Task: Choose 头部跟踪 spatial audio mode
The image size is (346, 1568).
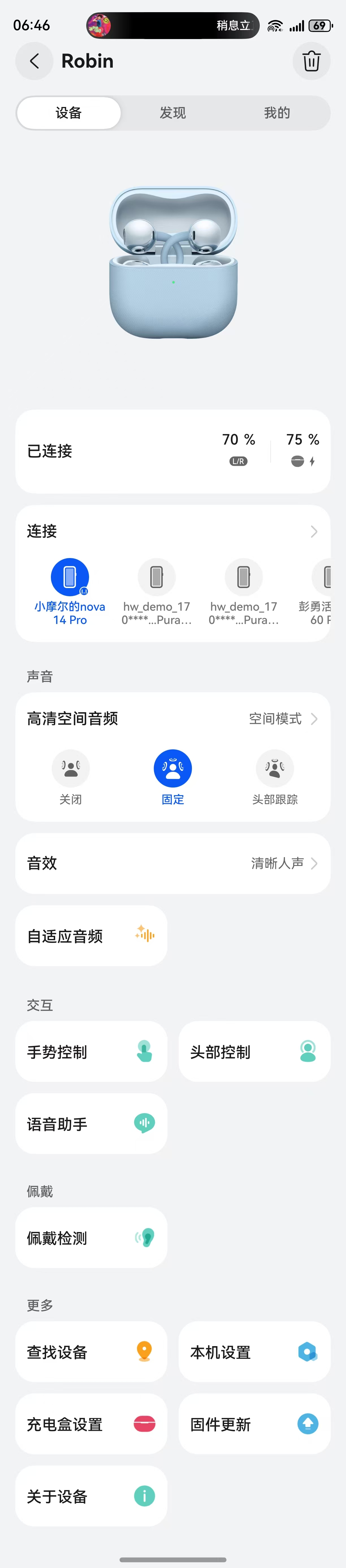Action: coord(275,777)
